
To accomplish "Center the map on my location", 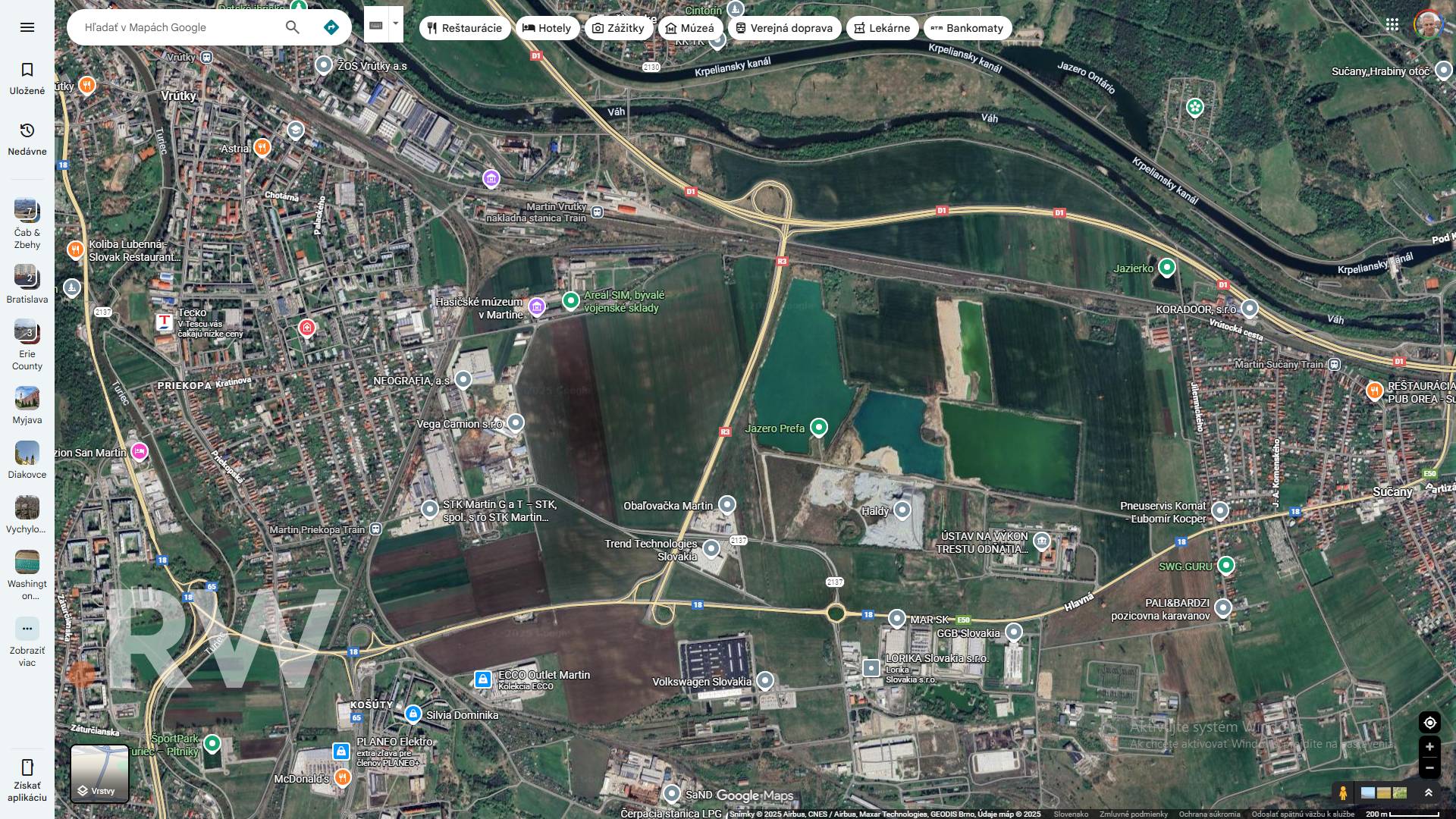I will click(1429, 723).
